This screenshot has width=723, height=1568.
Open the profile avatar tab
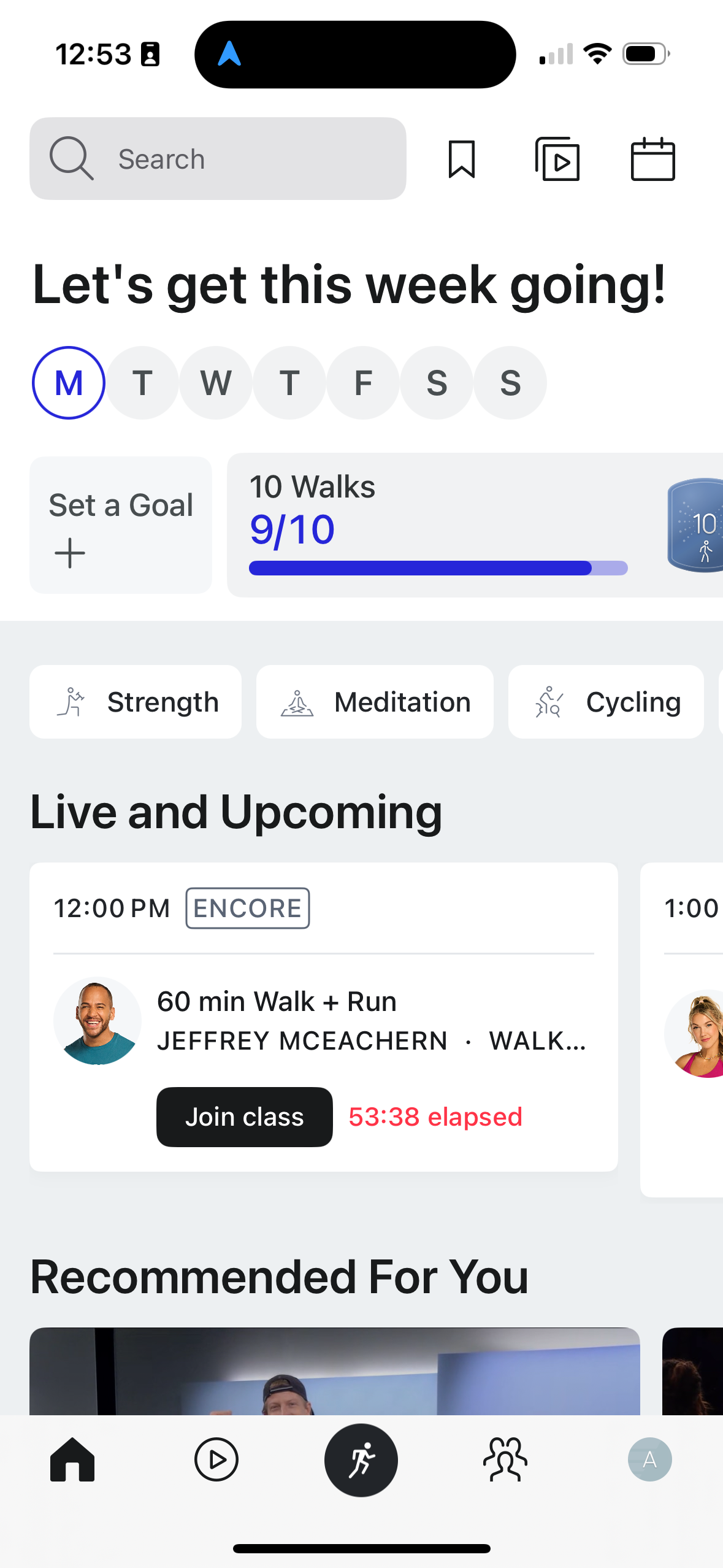tap(649, 1459)
